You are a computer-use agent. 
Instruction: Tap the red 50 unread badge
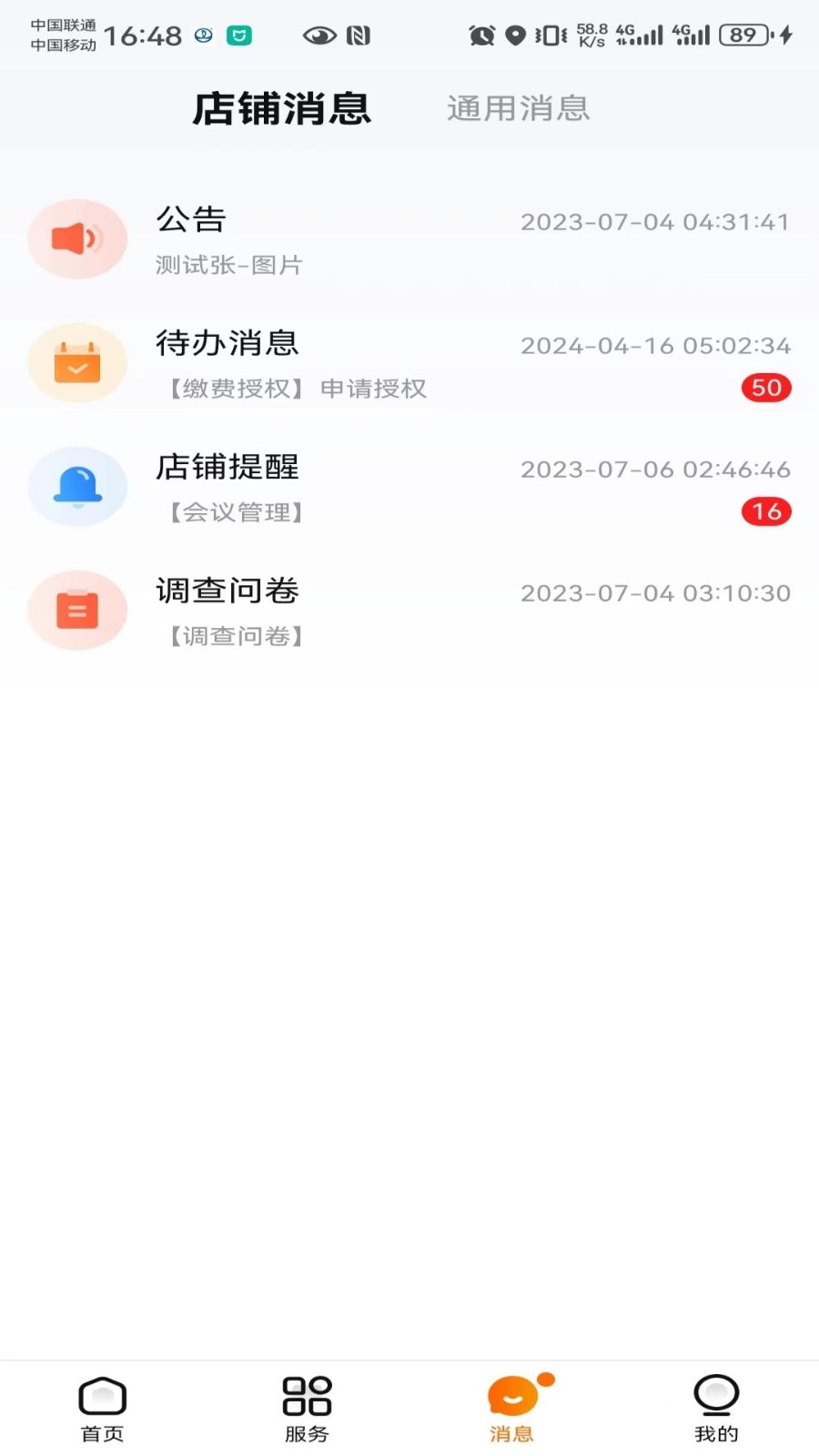point(767,388)
